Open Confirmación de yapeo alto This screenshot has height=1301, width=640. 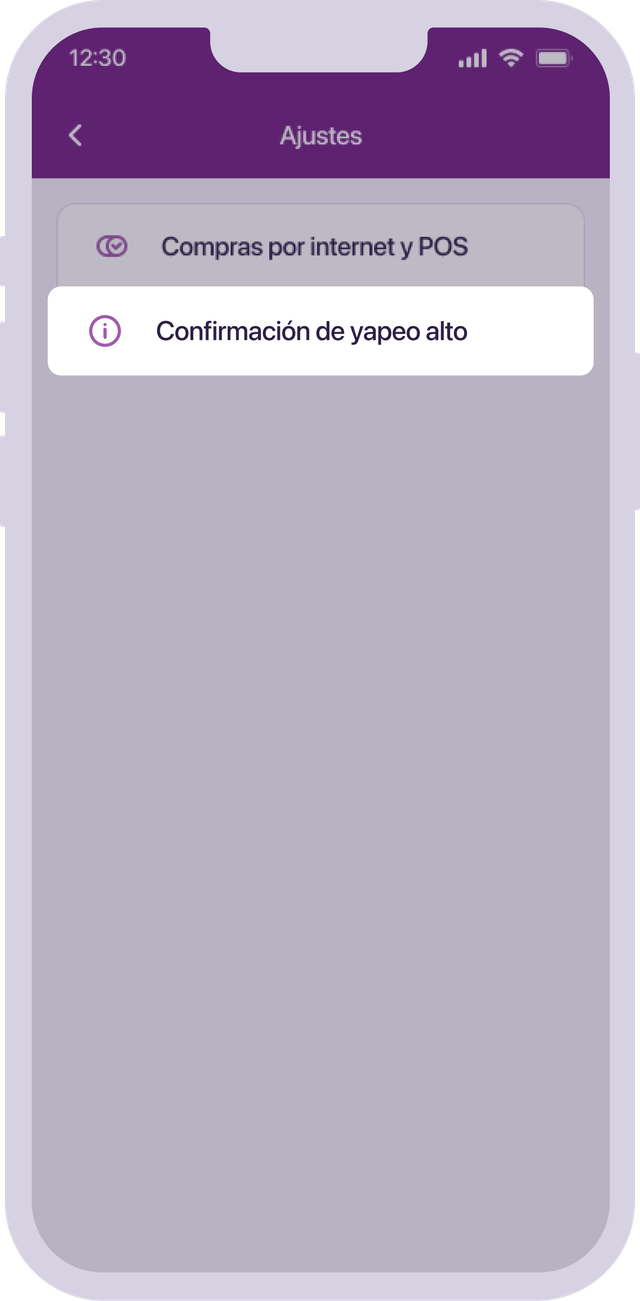pyautogui.click(x=320, y=331)
